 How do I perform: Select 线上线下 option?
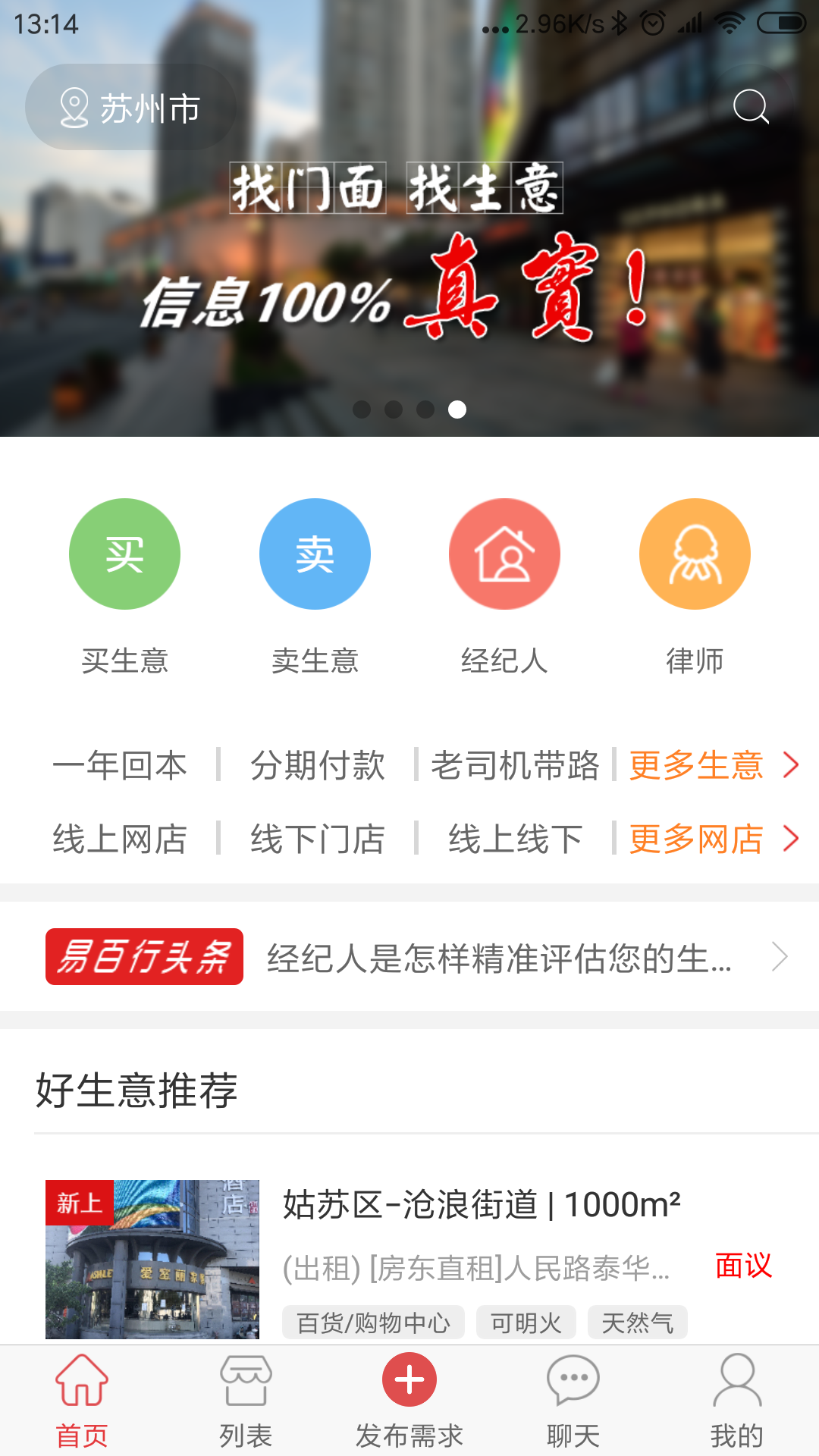[515, 839]
